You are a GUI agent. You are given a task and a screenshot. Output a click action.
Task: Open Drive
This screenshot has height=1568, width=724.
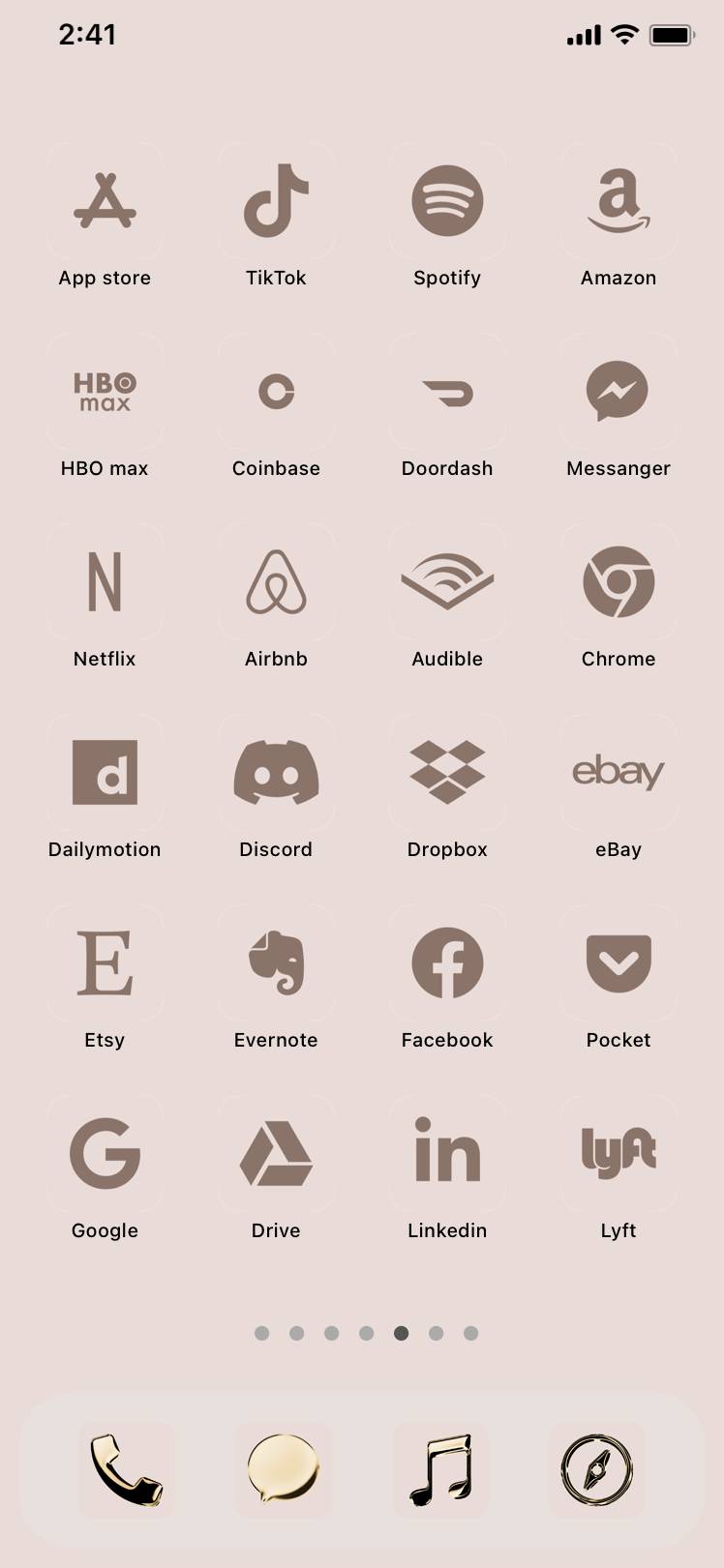[276, 1154]
